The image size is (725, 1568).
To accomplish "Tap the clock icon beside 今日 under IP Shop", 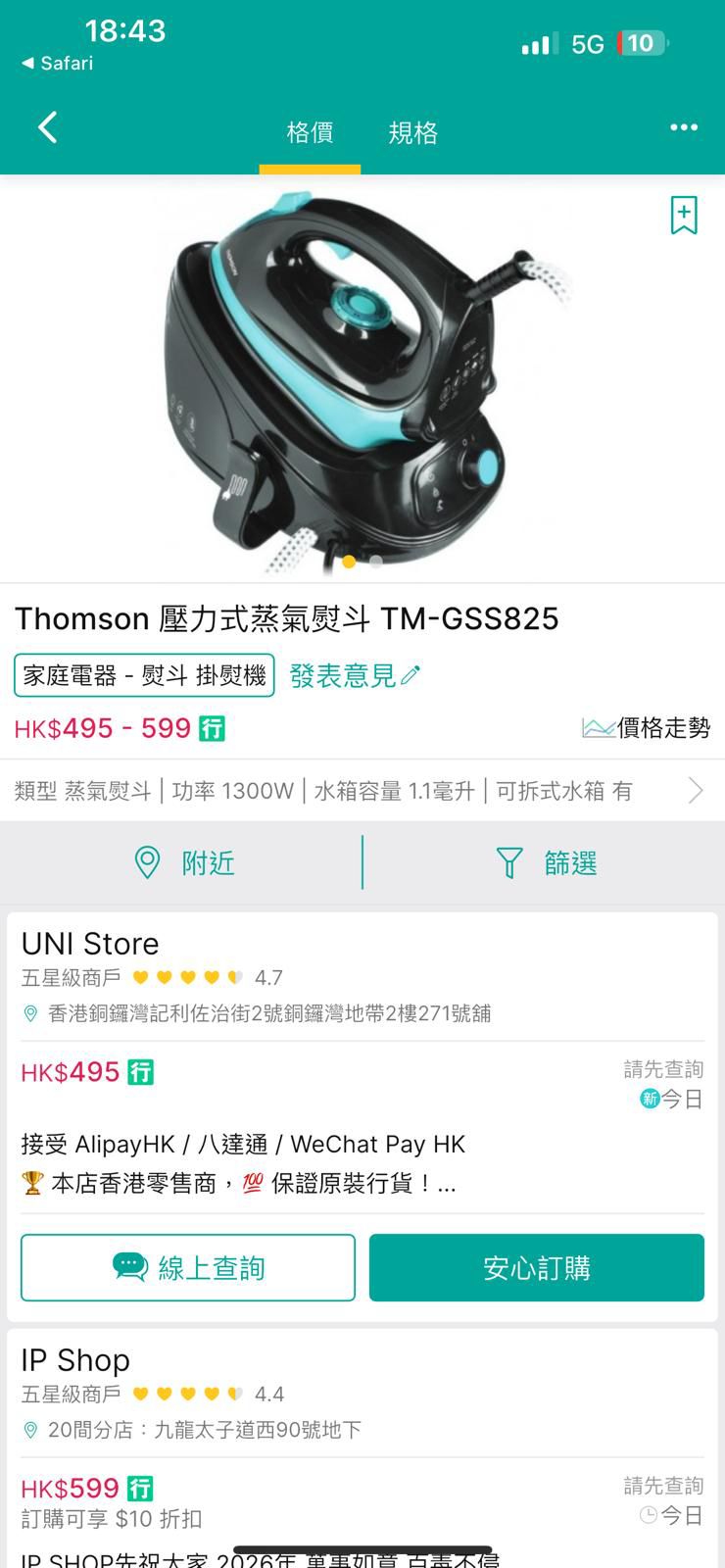I will [x=647, y=1515].
